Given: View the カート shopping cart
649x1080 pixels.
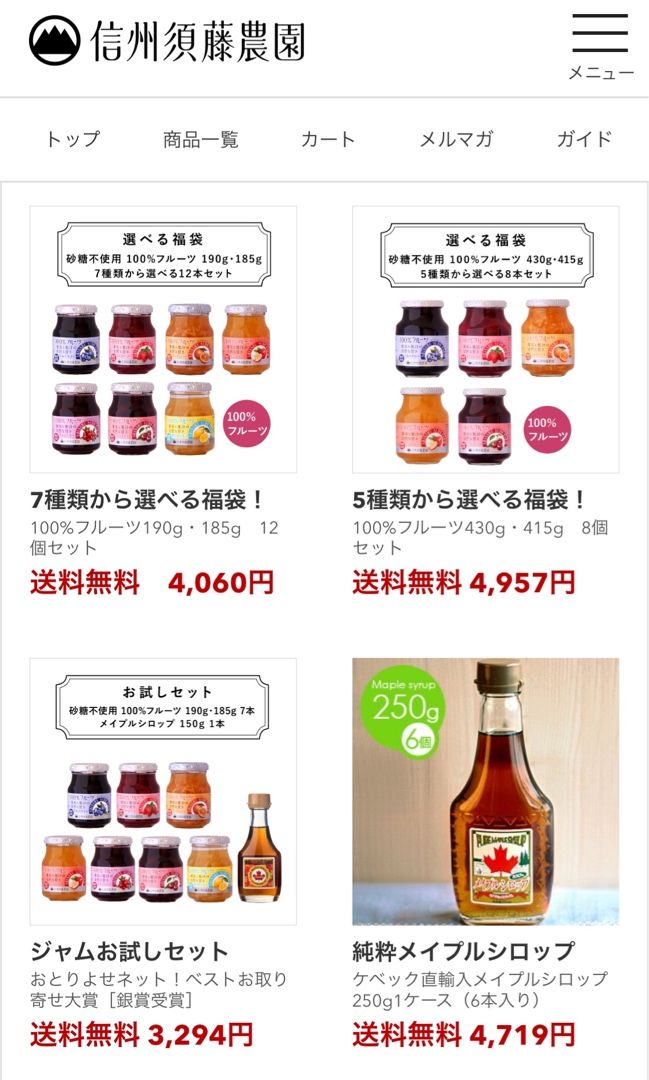Looking at the screenshot, I should pos(328,139).
